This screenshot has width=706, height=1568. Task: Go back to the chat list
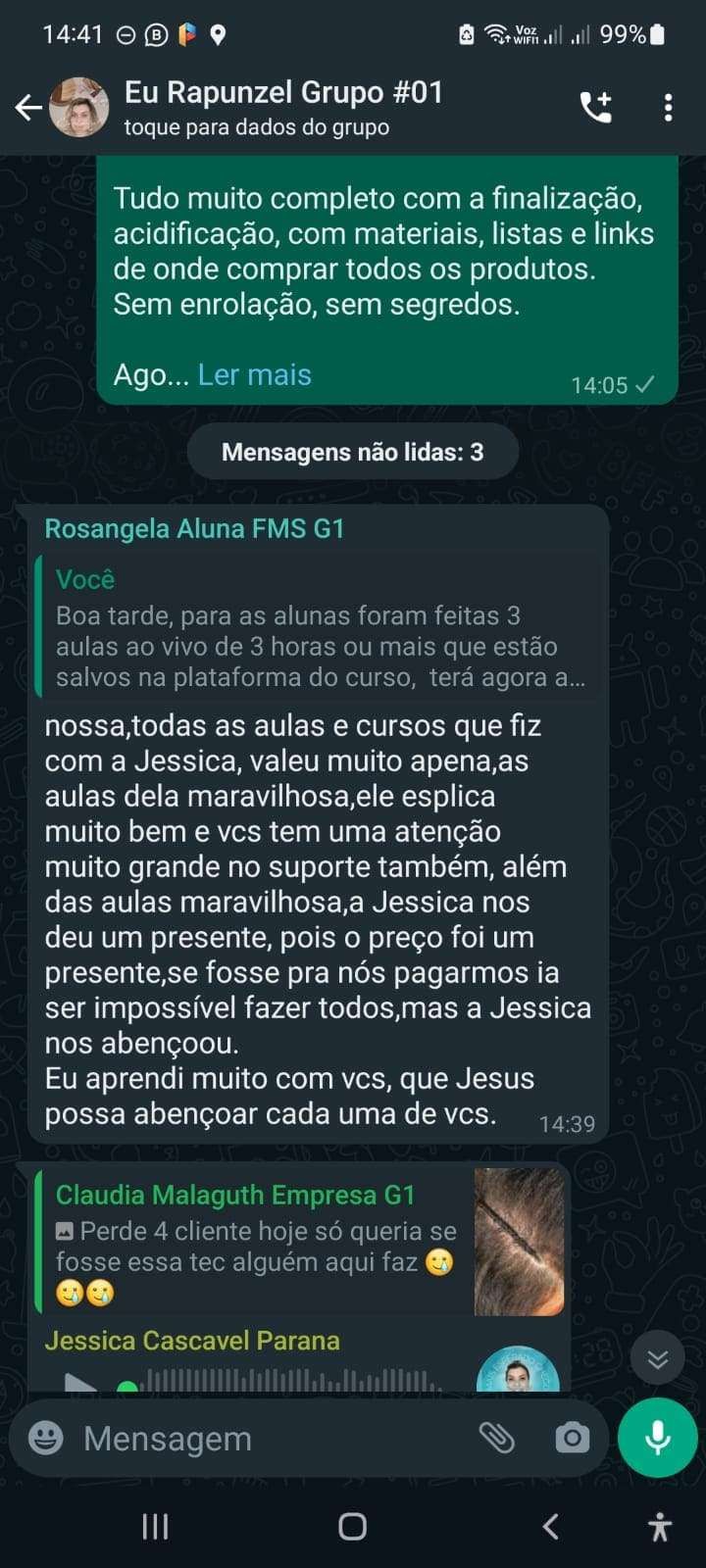28,108
